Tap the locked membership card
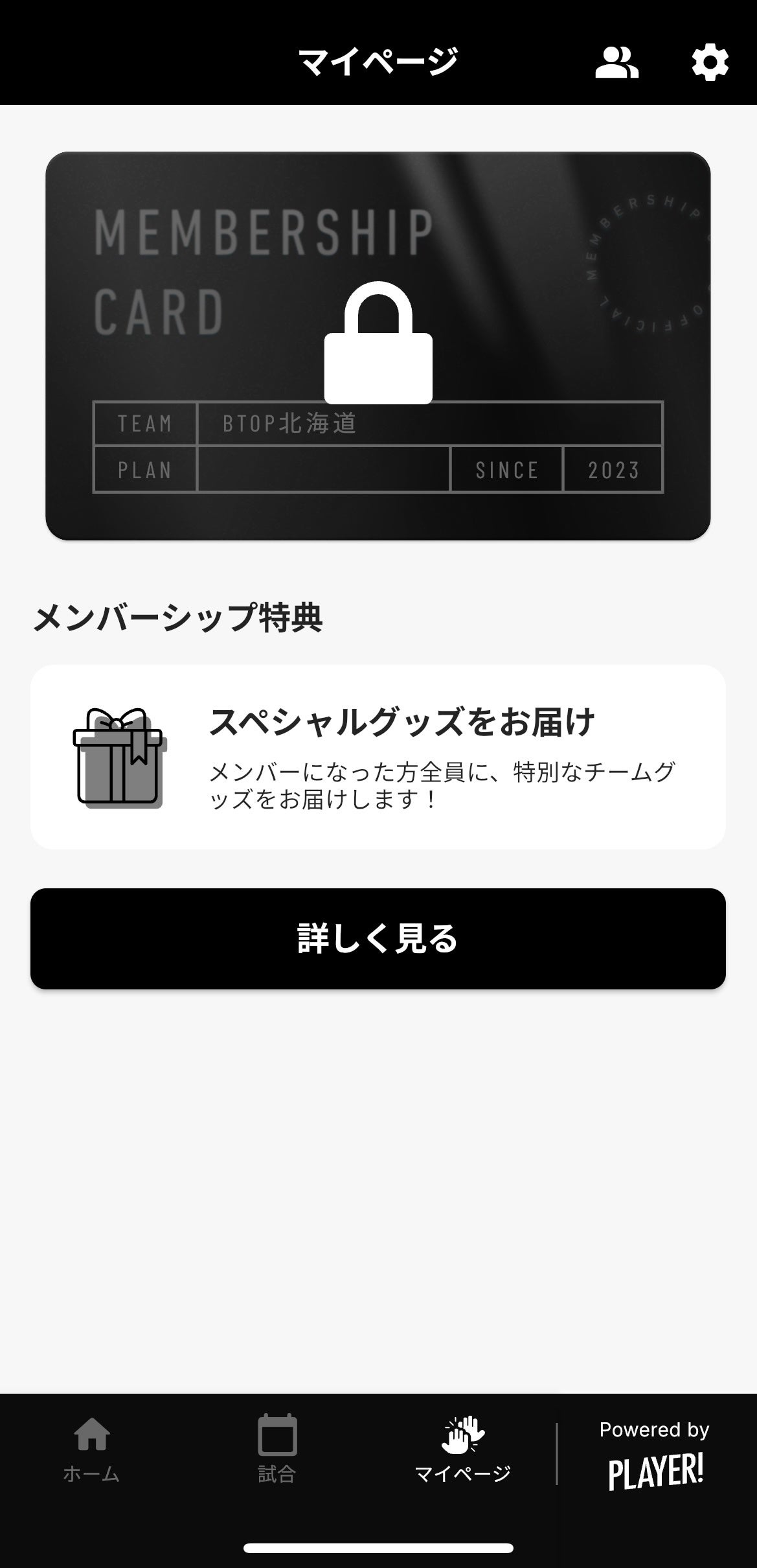This screenshot has width=757, height=1568. click(x=378, y=345)
